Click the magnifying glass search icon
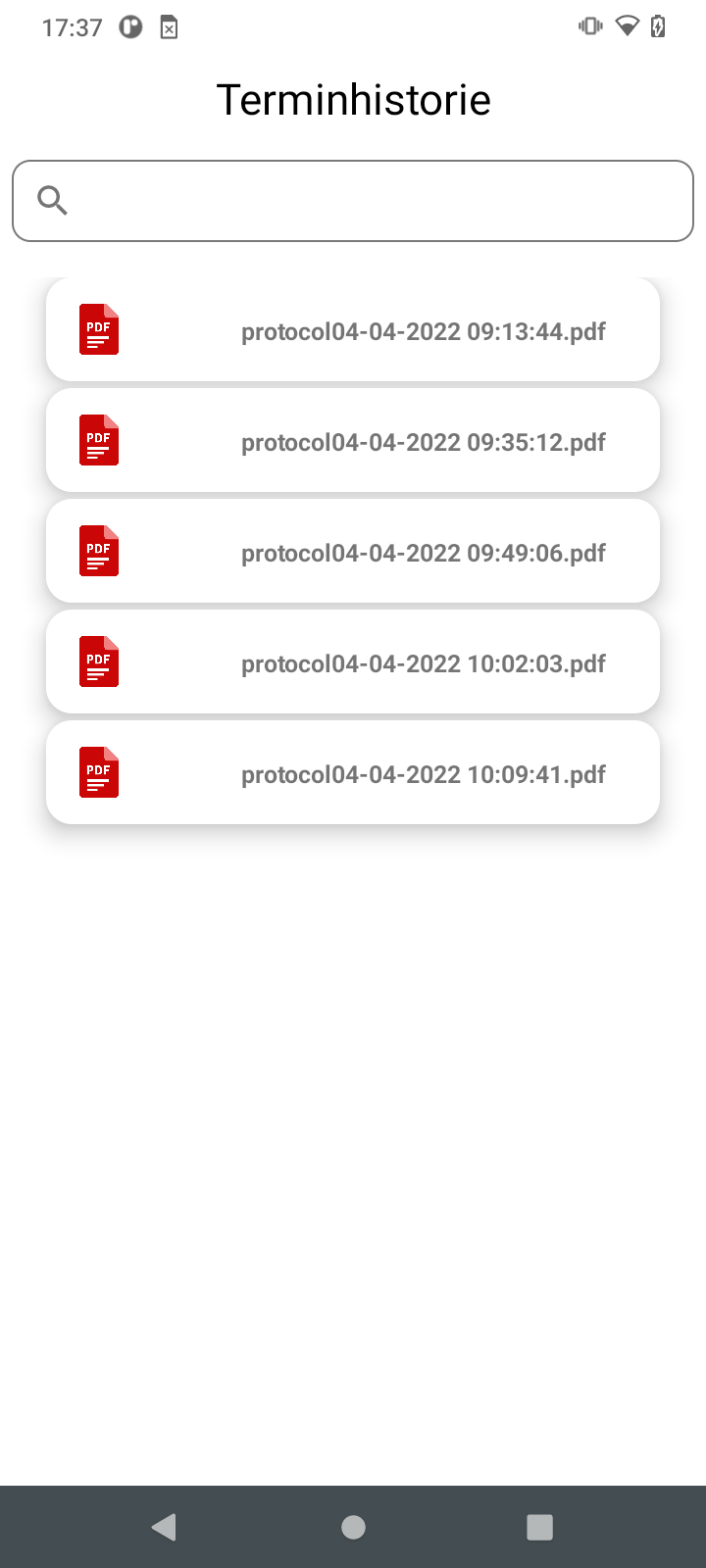 pos(52,200)
